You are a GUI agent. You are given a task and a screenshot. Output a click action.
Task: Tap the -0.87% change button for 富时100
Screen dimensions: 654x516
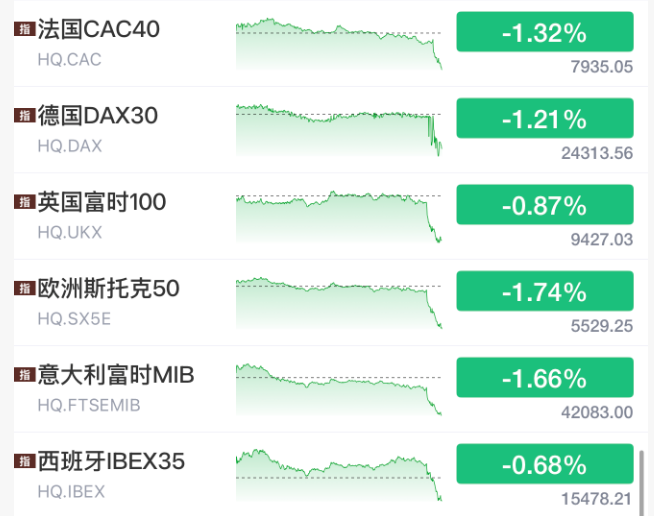click(545, 205)
